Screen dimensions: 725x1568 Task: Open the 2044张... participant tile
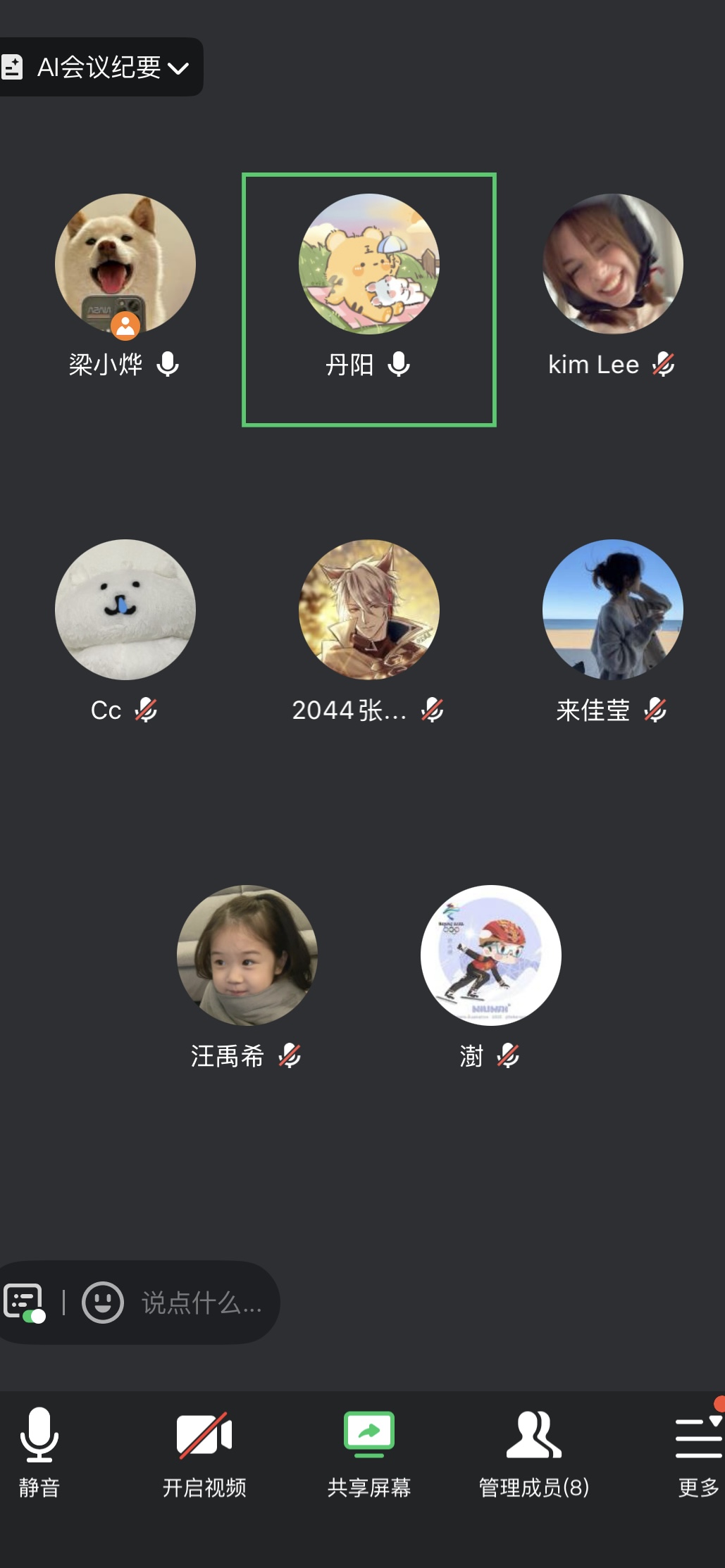point(369,610)
